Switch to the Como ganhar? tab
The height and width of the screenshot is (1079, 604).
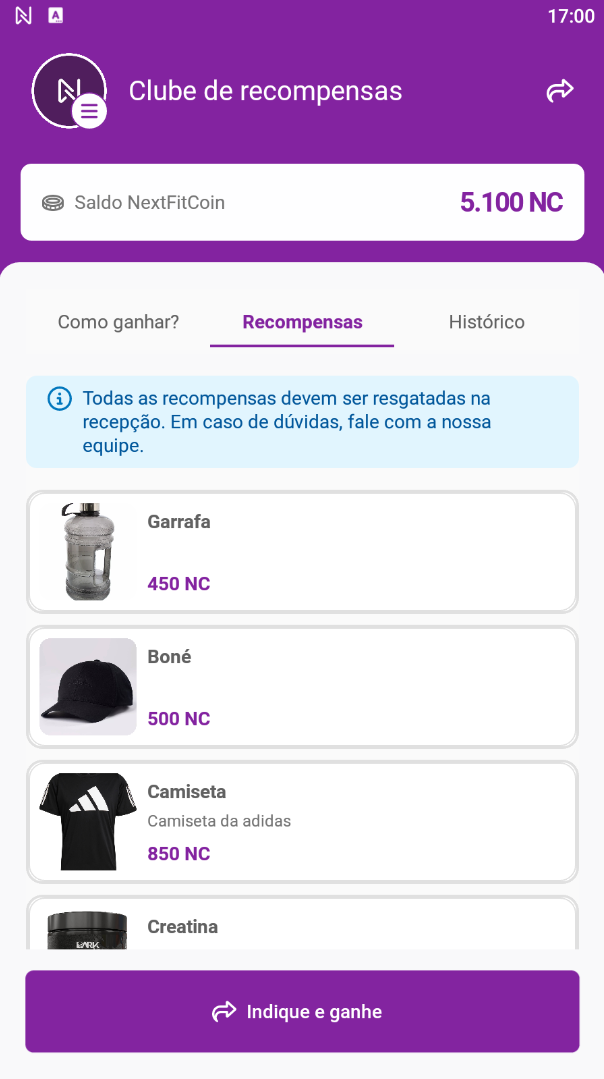coord(118,322)
